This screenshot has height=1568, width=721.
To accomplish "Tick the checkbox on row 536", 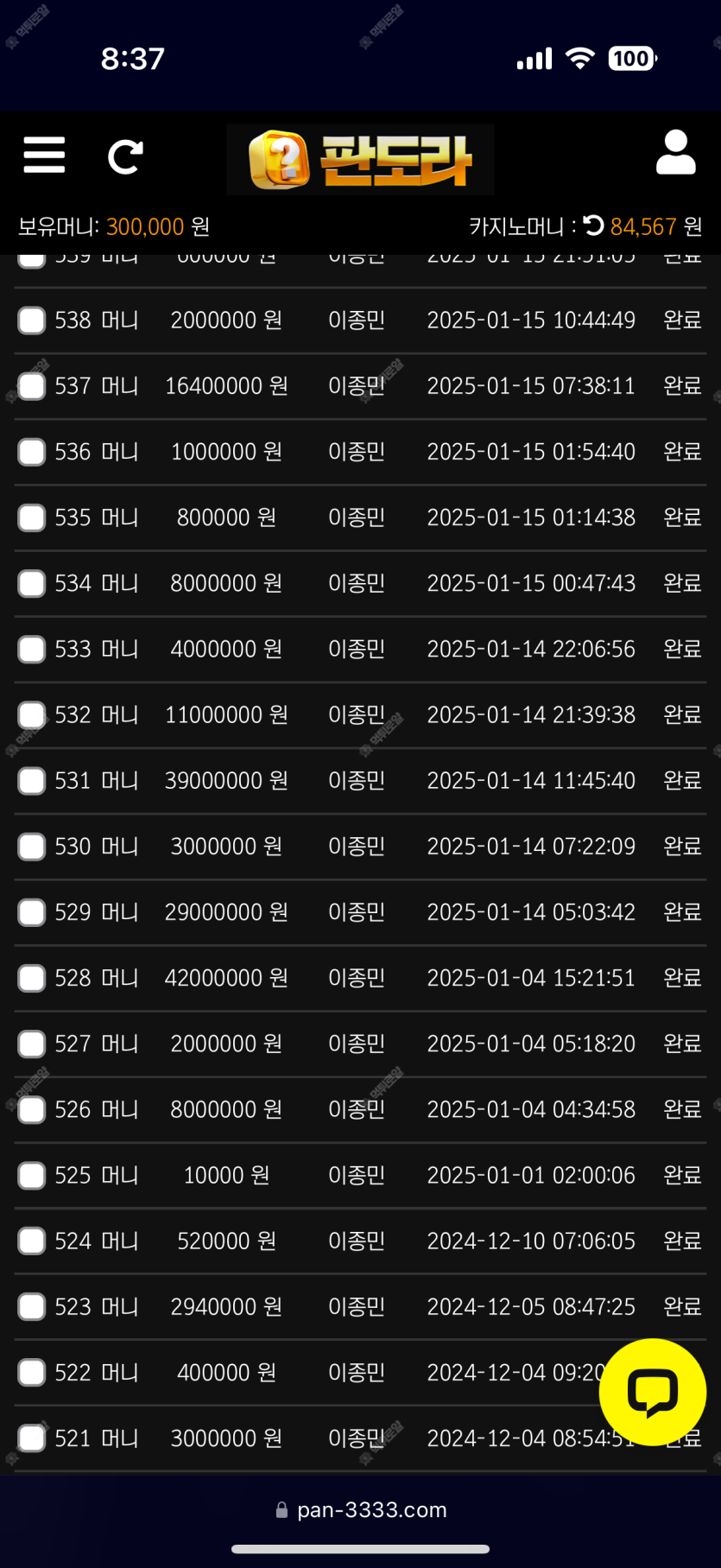I will (32, 452).
